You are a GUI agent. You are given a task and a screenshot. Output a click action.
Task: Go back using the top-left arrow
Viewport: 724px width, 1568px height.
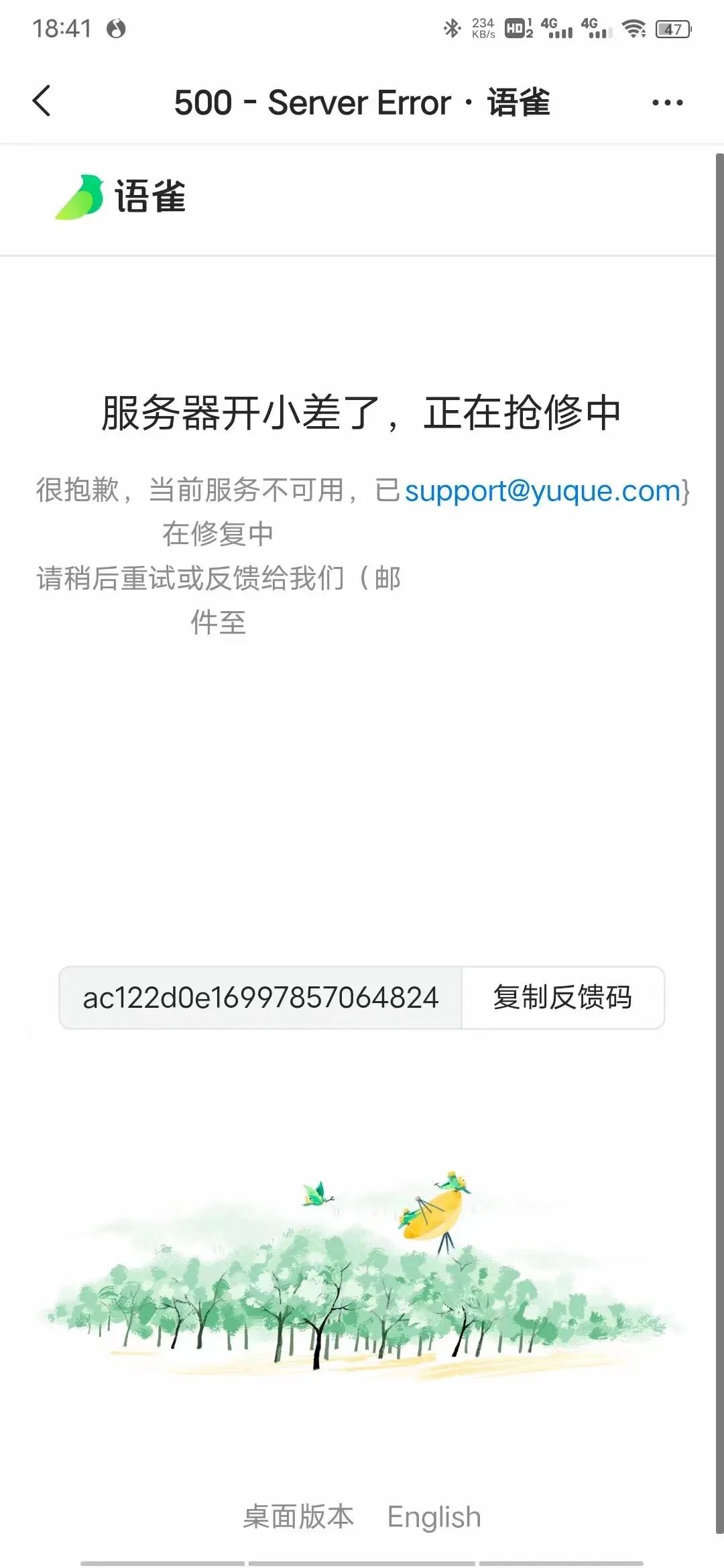pyautogui.click(x=42, y=102)
